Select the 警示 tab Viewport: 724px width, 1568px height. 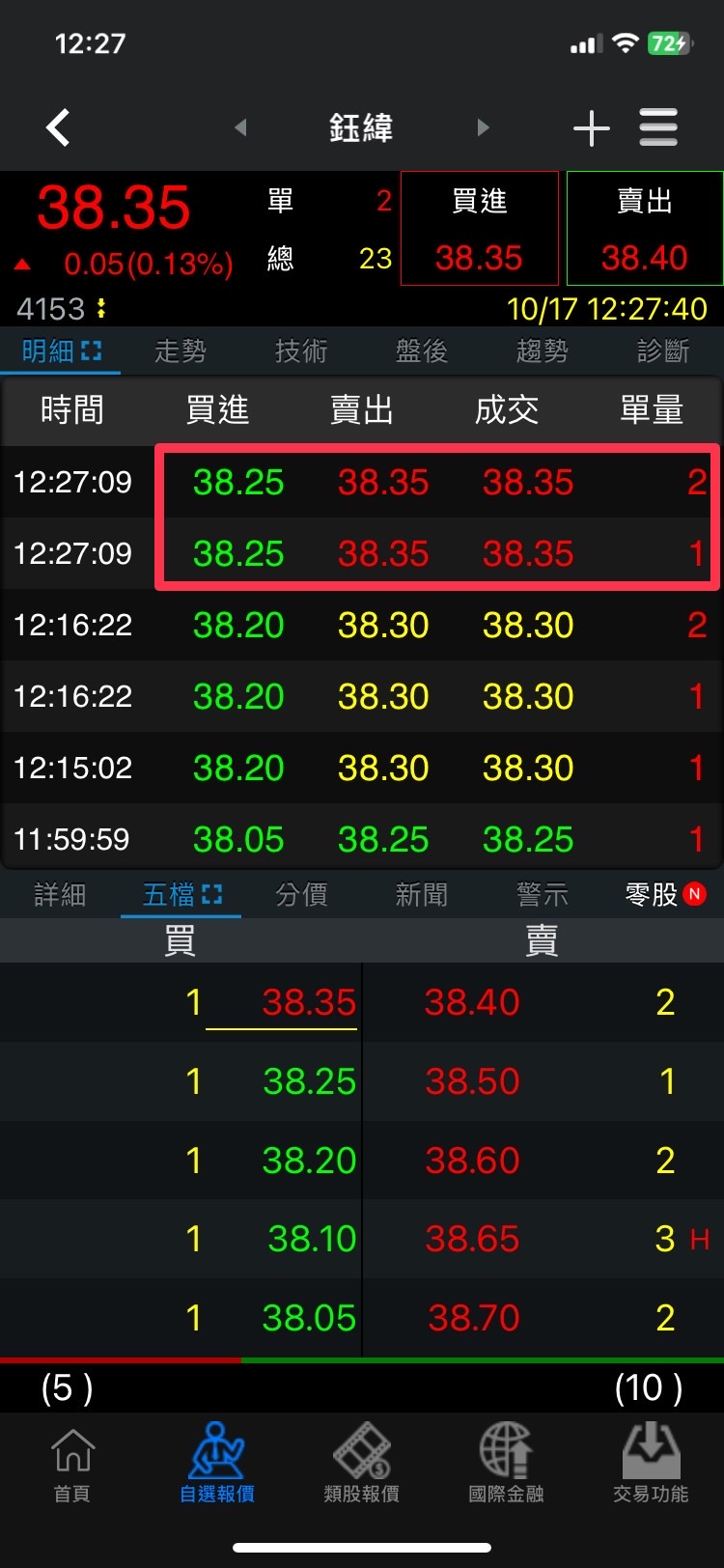(543, 895)
